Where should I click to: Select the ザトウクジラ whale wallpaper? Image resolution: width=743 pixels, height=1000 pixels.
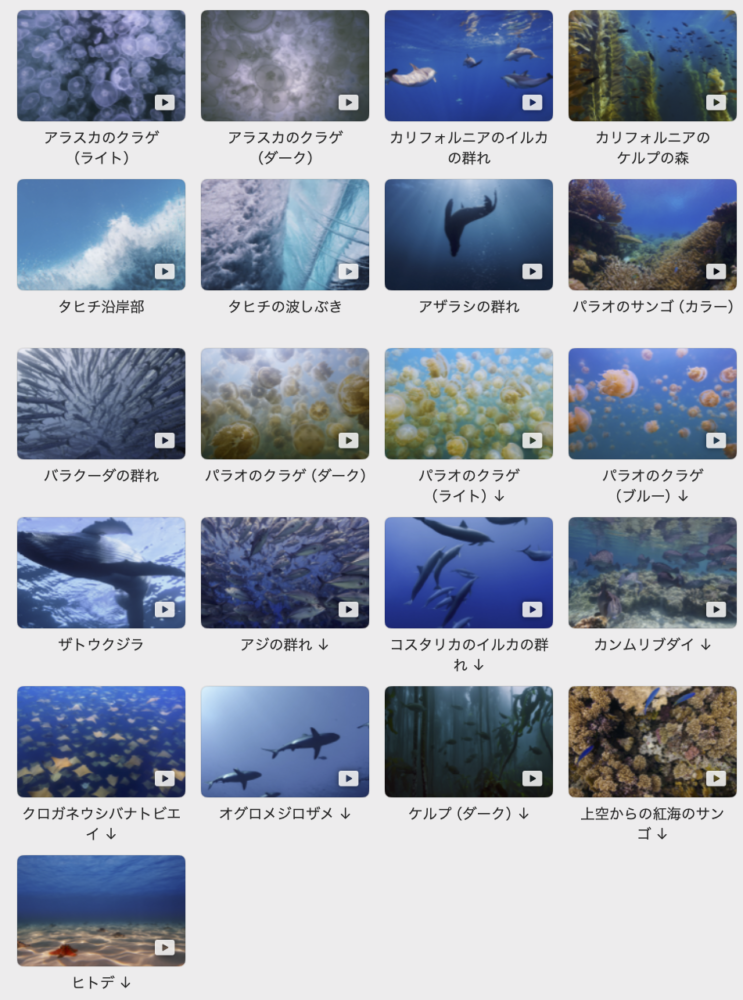(101, 572)
